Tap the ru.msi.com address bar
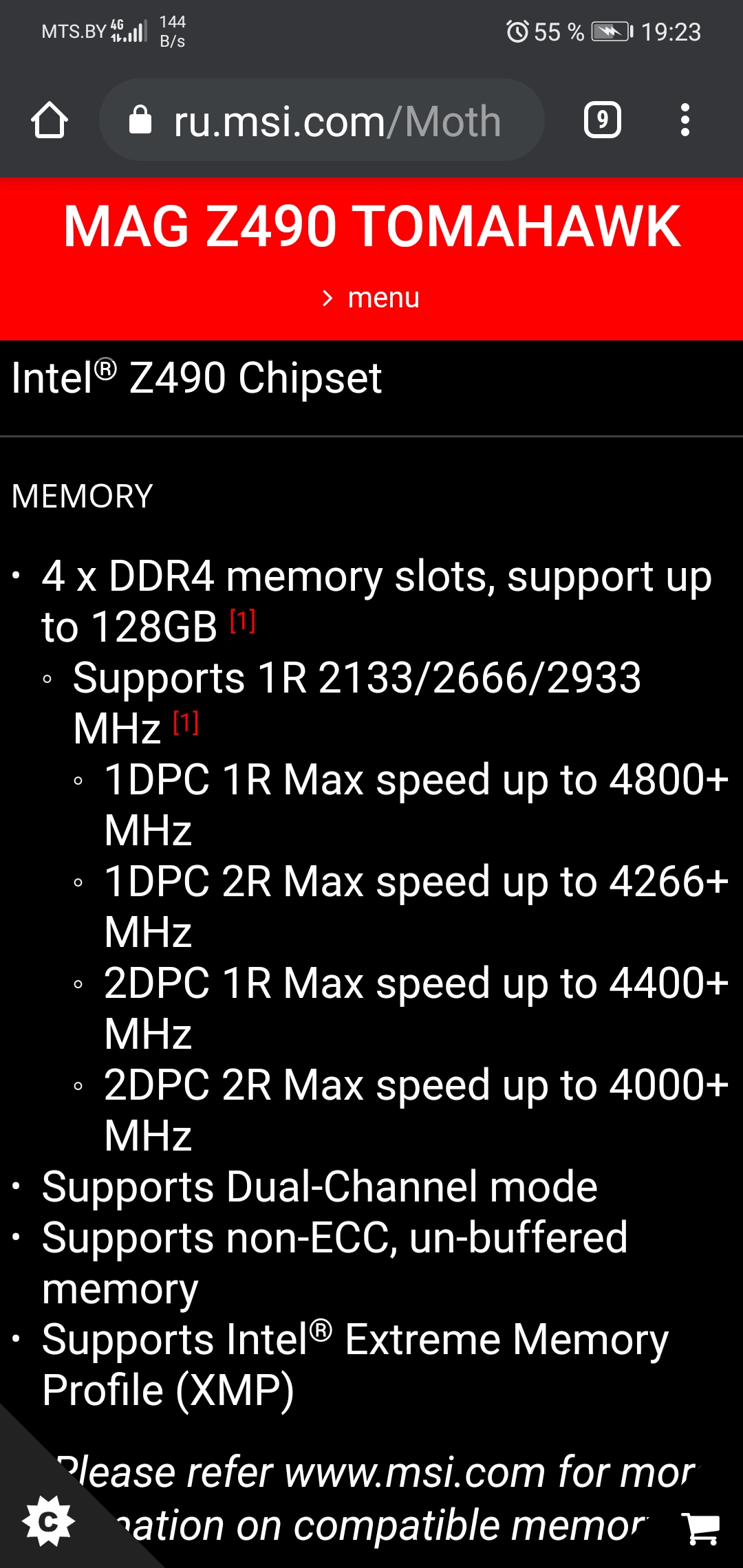743x1568 pixels. pyautogui.click(x=322, y=121)
